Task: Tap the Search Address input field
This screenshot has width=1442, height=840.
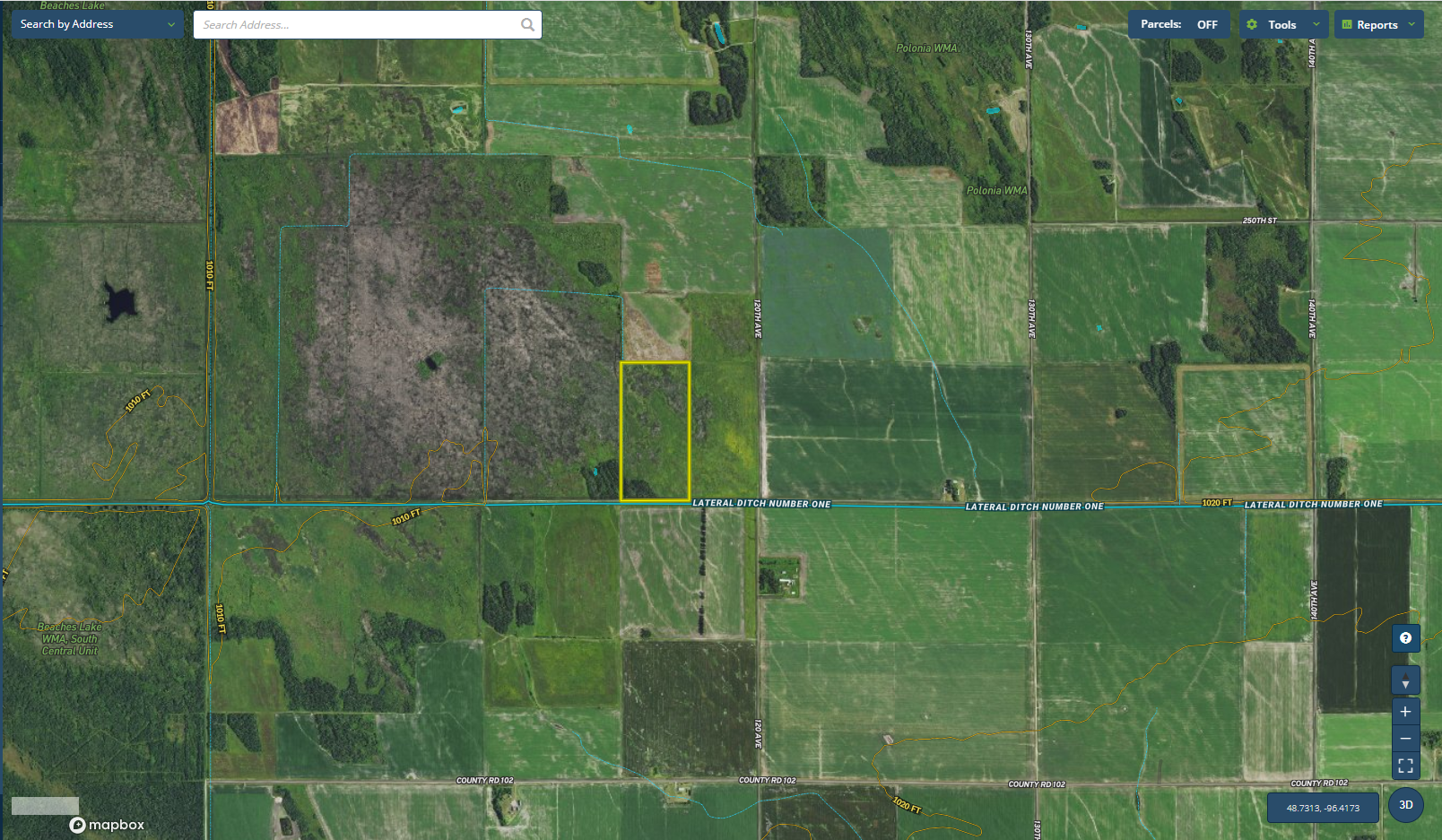Action: pos(357,25)
